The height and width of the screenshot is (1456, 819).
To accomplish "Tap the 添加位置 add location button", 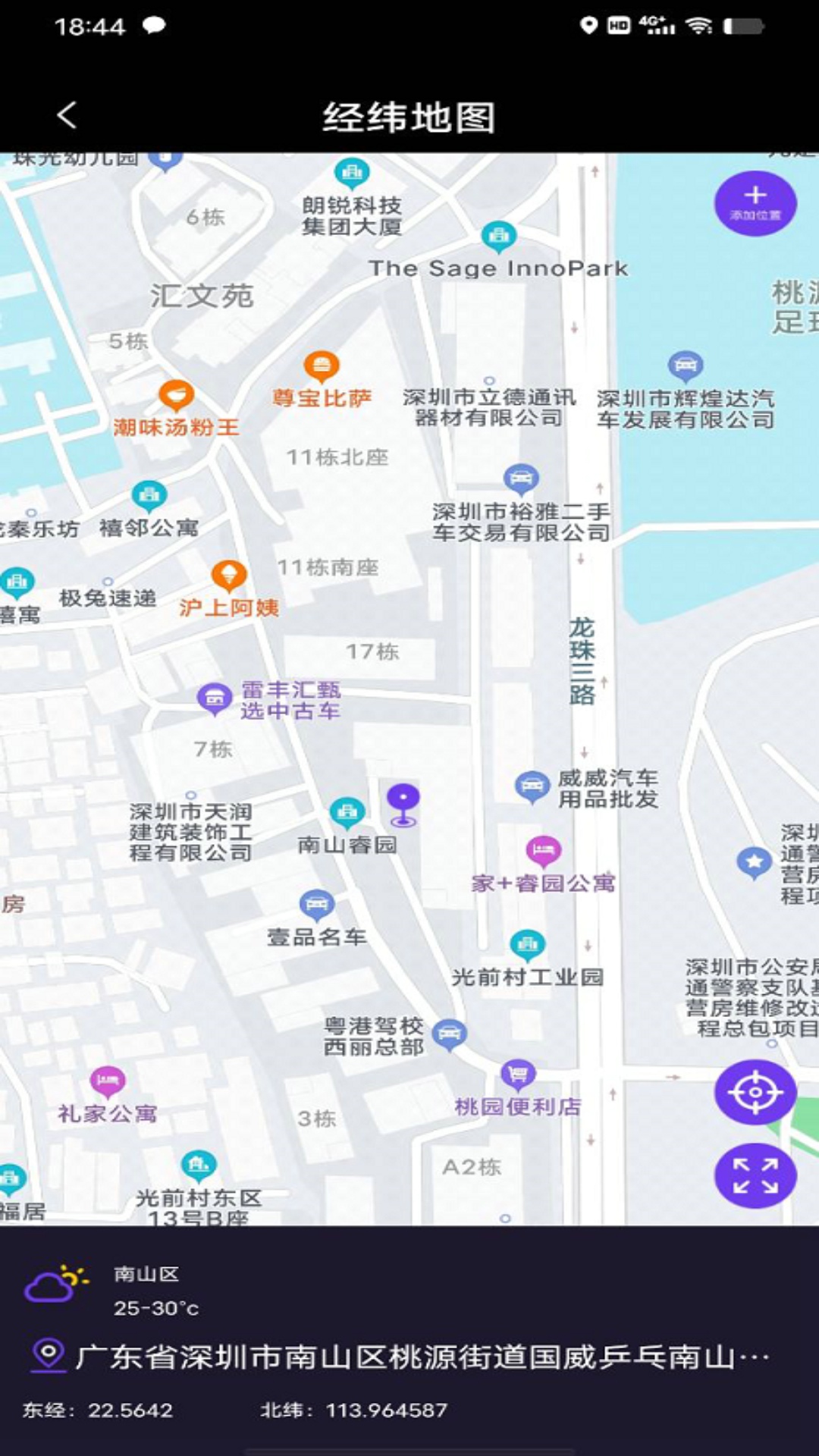I will (755, 203).
